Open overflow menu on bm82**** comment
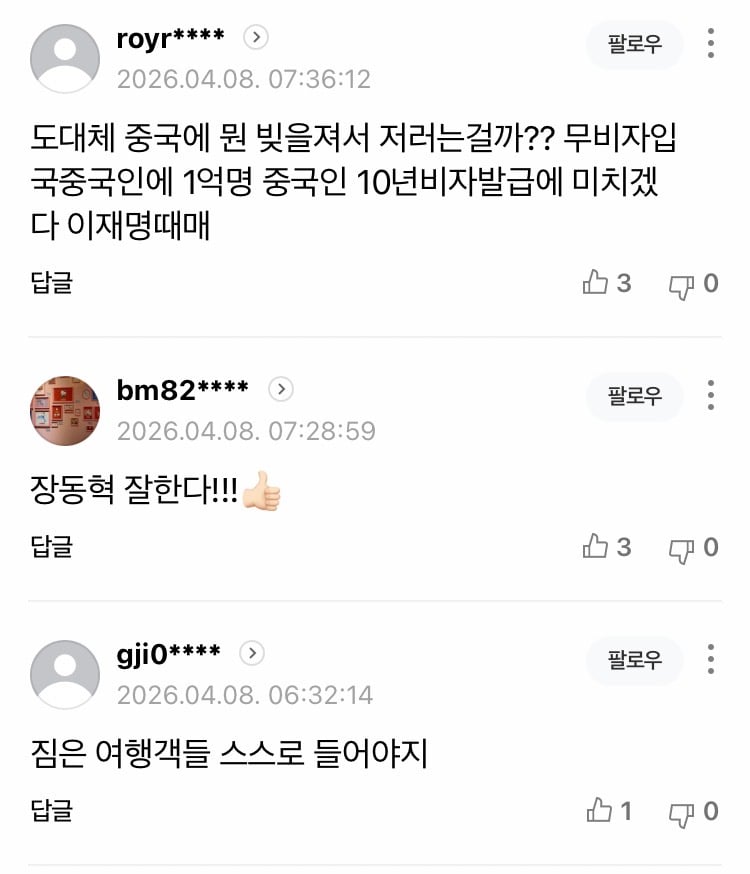Viewport: 750px width, 874px height. point(711,396)
